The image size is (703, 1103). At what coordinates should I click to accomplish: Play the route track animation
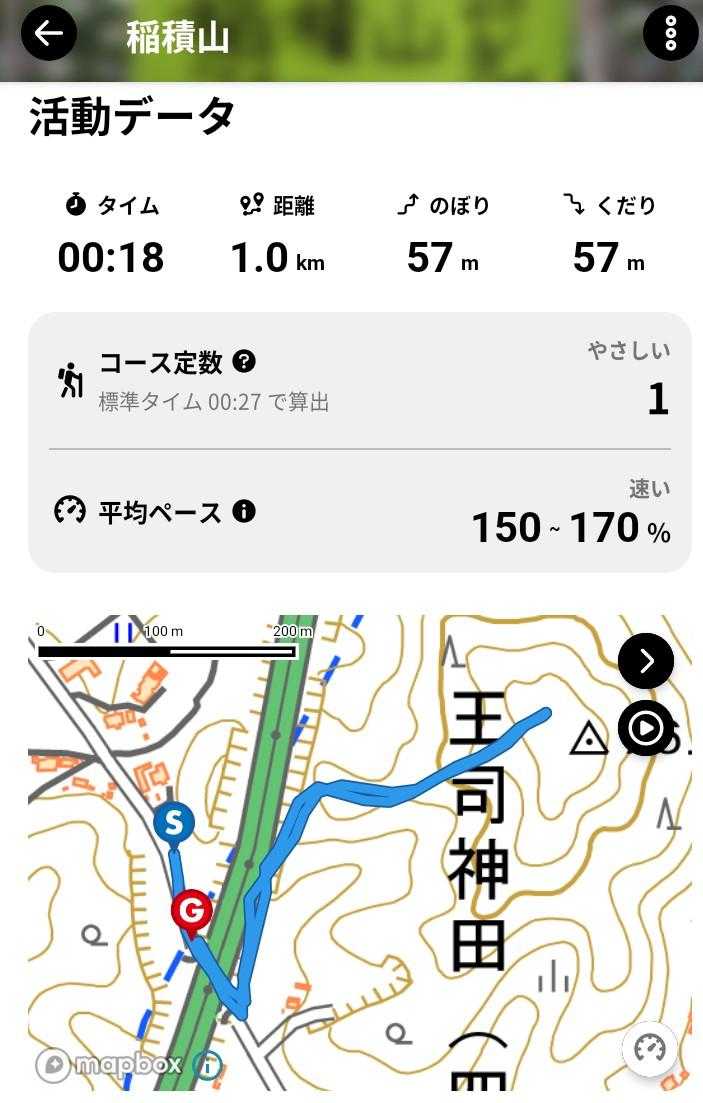click(645, 728)
